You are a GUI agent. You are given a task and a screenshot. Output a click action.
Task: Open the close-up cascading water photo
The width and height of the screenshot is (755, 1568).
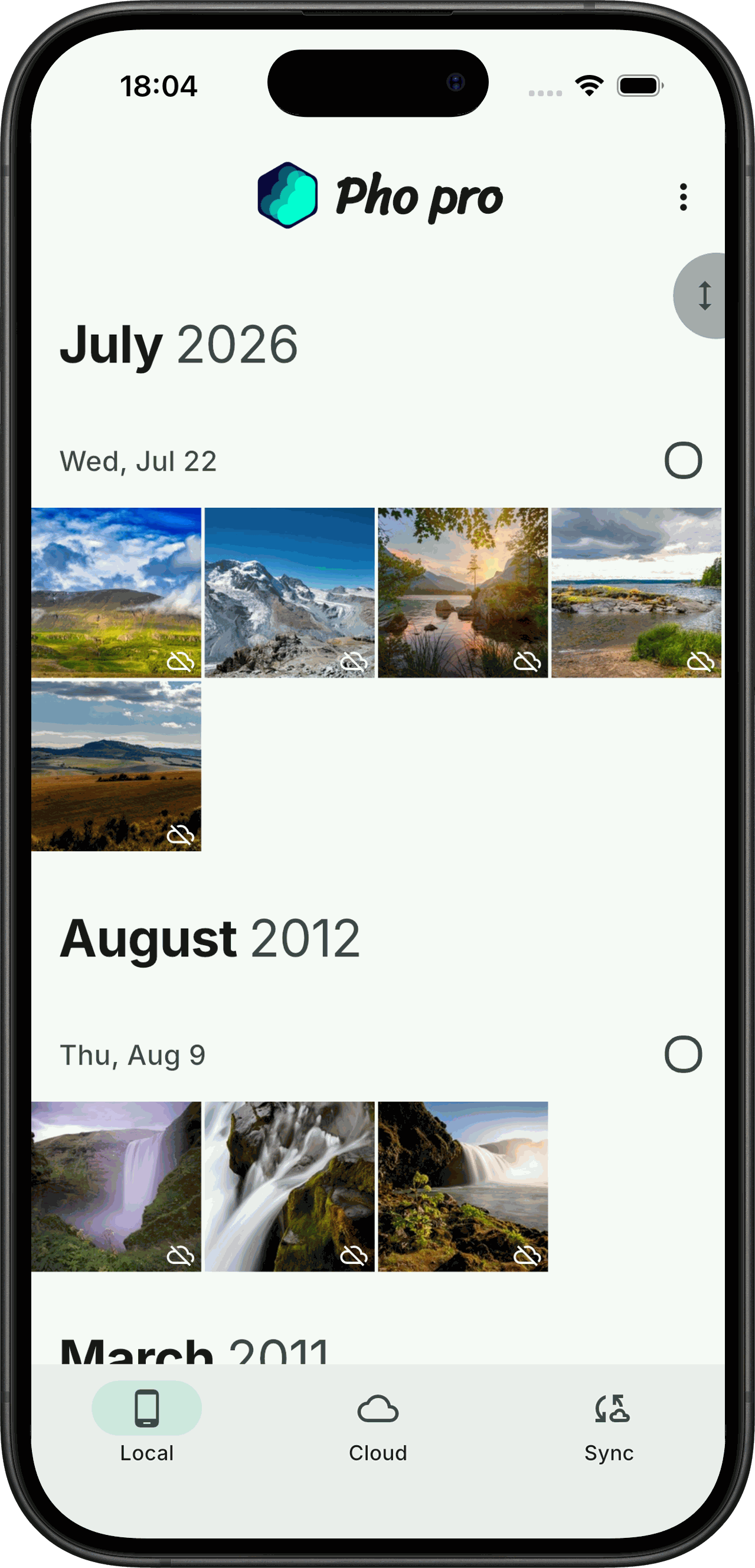pos(289,1187)
